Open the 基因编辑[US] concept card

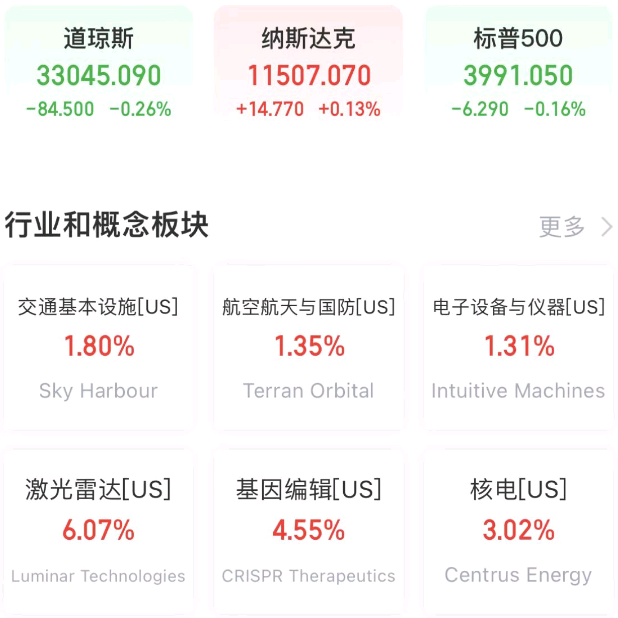point(308,531)
